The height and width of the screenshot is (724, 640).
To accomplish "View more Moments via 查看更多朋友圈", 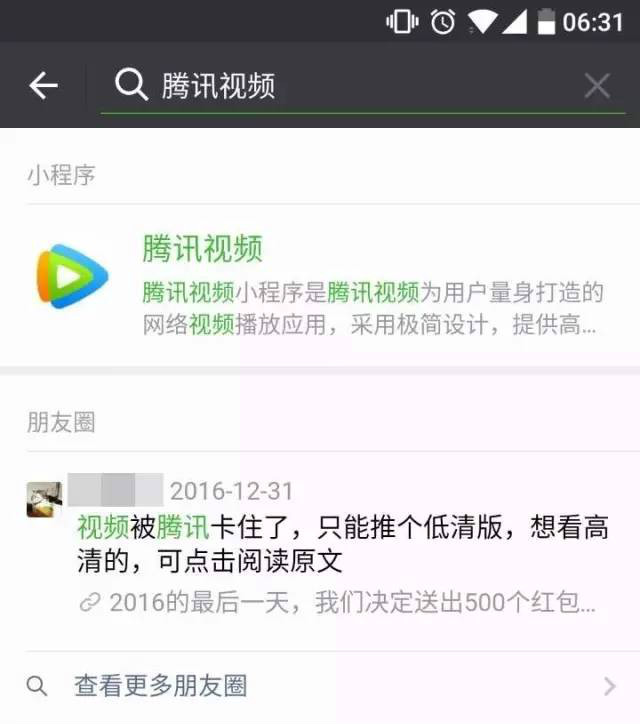I will pyautogui.click(x=320, y=686).
